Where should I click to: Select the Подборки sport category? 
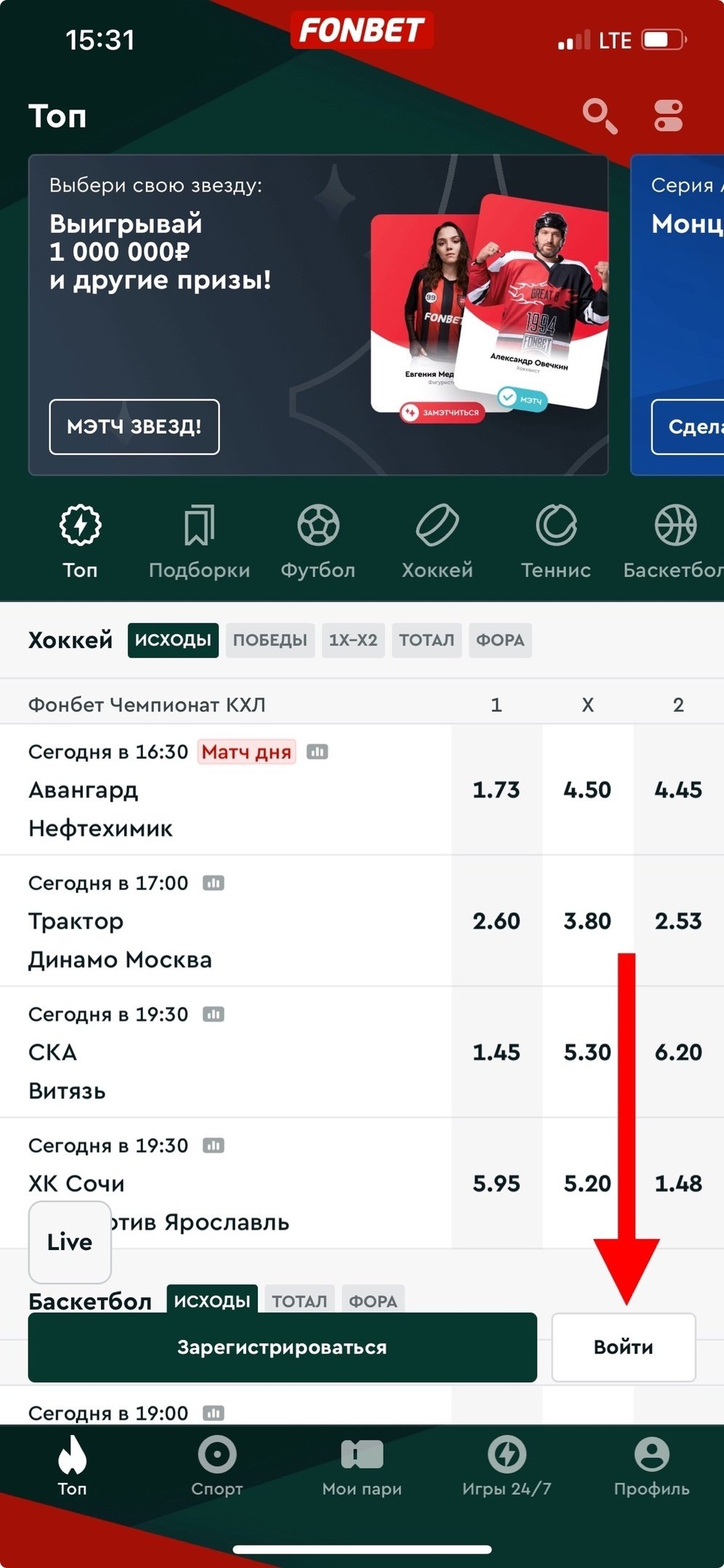pos(199,542)
